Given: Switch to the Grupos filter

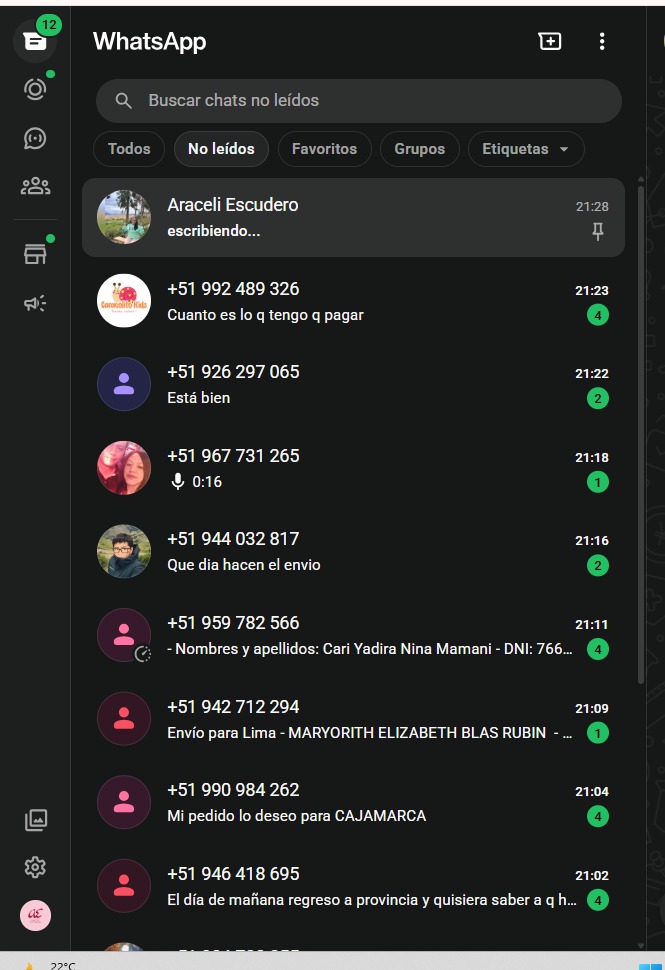Looking at the screenshot, I should pyautogui.click(x=419, y=149).
